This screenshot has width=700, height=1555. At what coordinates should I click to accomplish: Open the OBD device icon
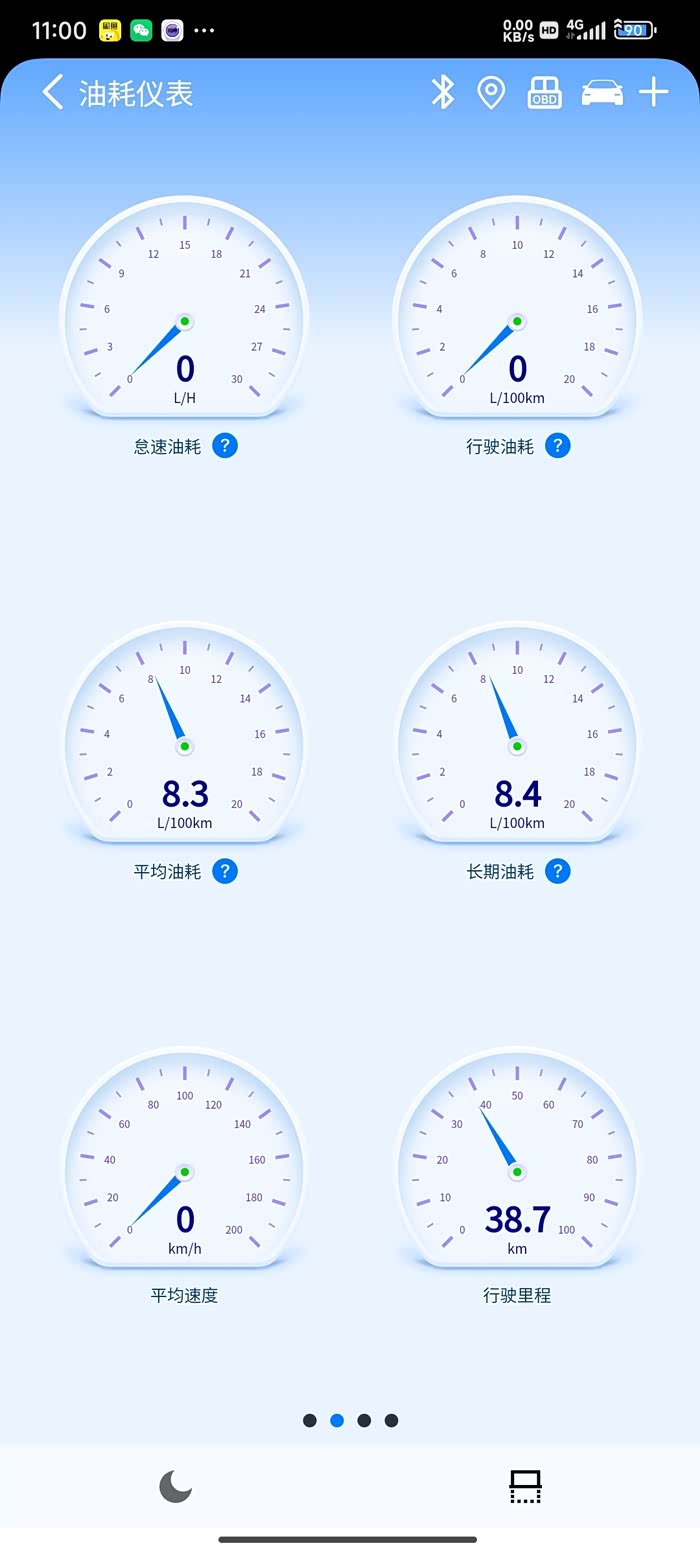pyautogui.click(x=544, y=93)
